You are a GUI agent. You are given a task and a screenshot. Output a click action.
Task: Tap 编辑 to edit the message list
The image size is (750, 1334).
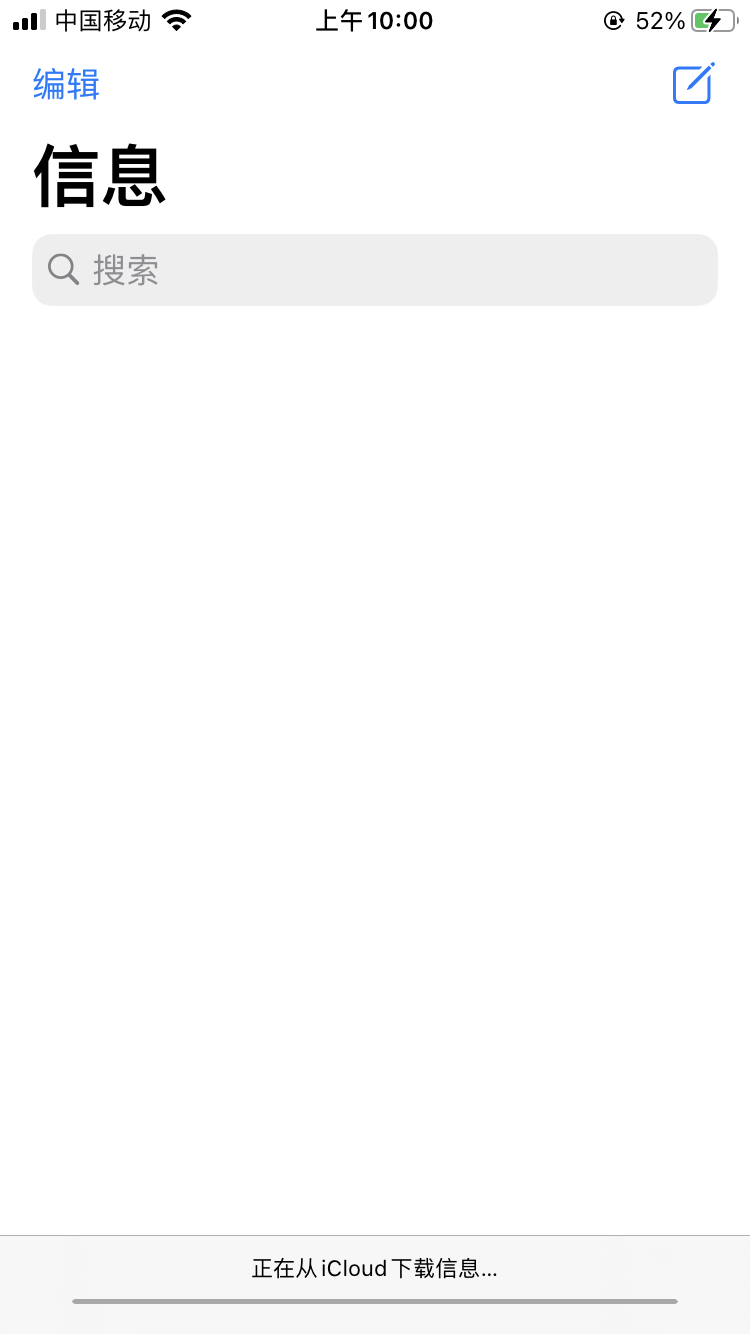pyautogui.click(x=66, y=85)
